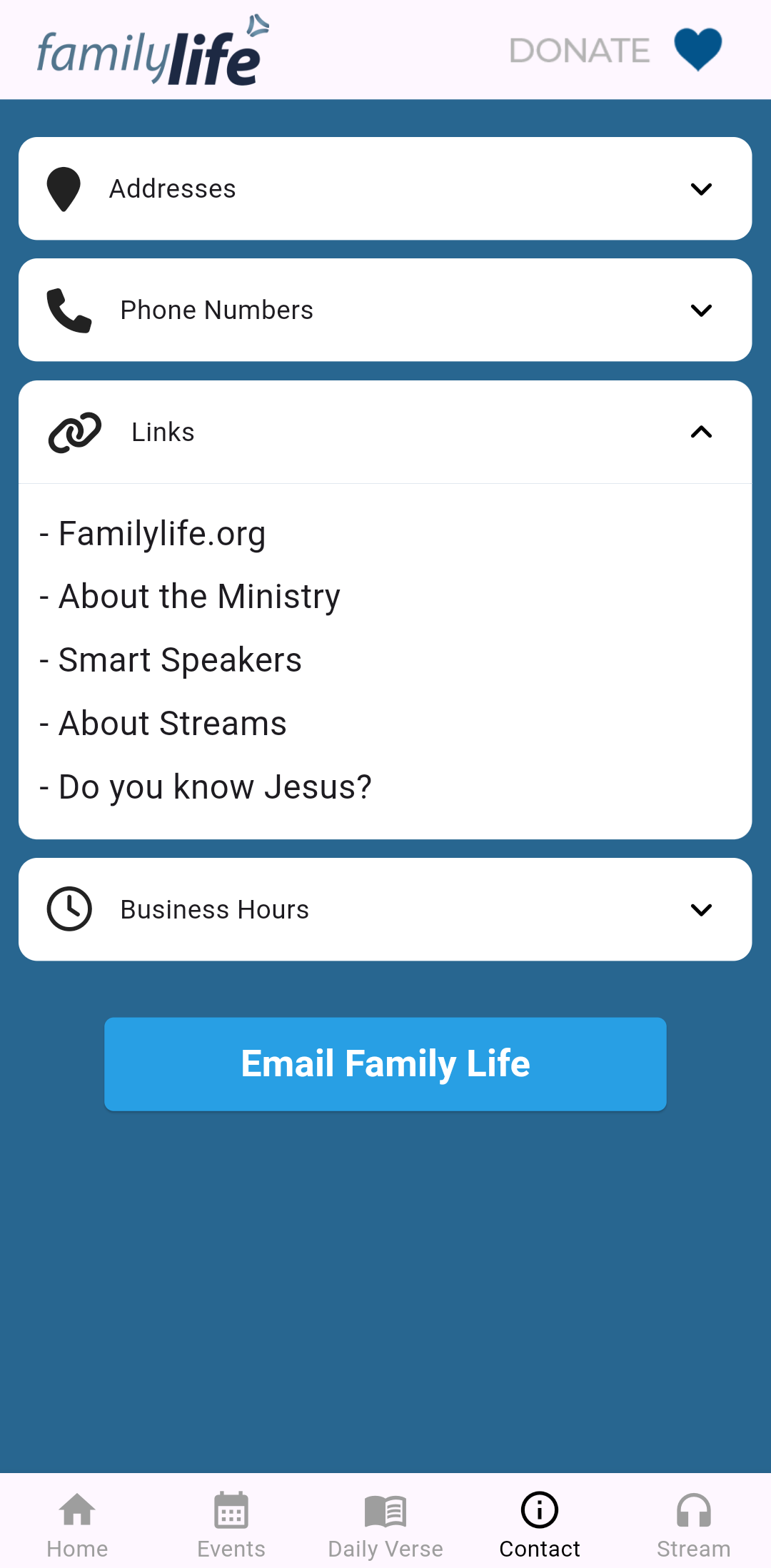Image resolution: width=771 pixels, height=1568 pixels.
Task: Expand the Business Hours section
Action: point(385,909)
